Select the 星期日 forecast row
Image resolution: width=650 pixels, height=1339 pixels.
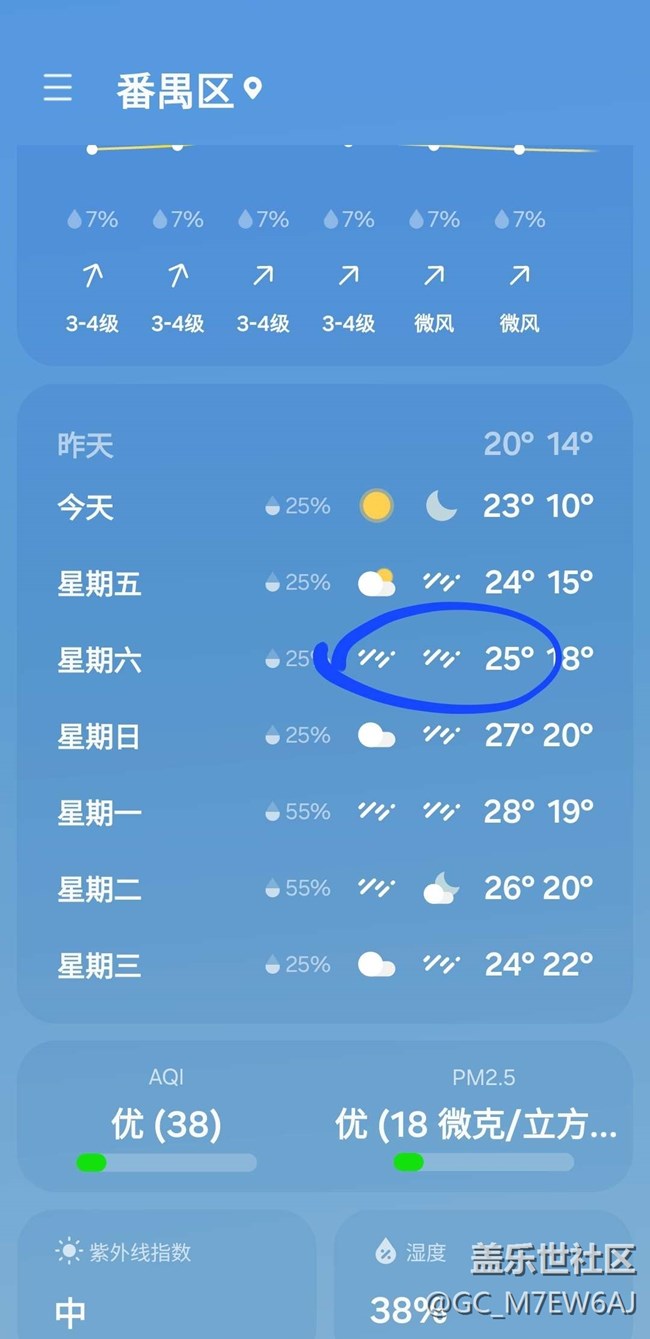click(x=325, y=735)
